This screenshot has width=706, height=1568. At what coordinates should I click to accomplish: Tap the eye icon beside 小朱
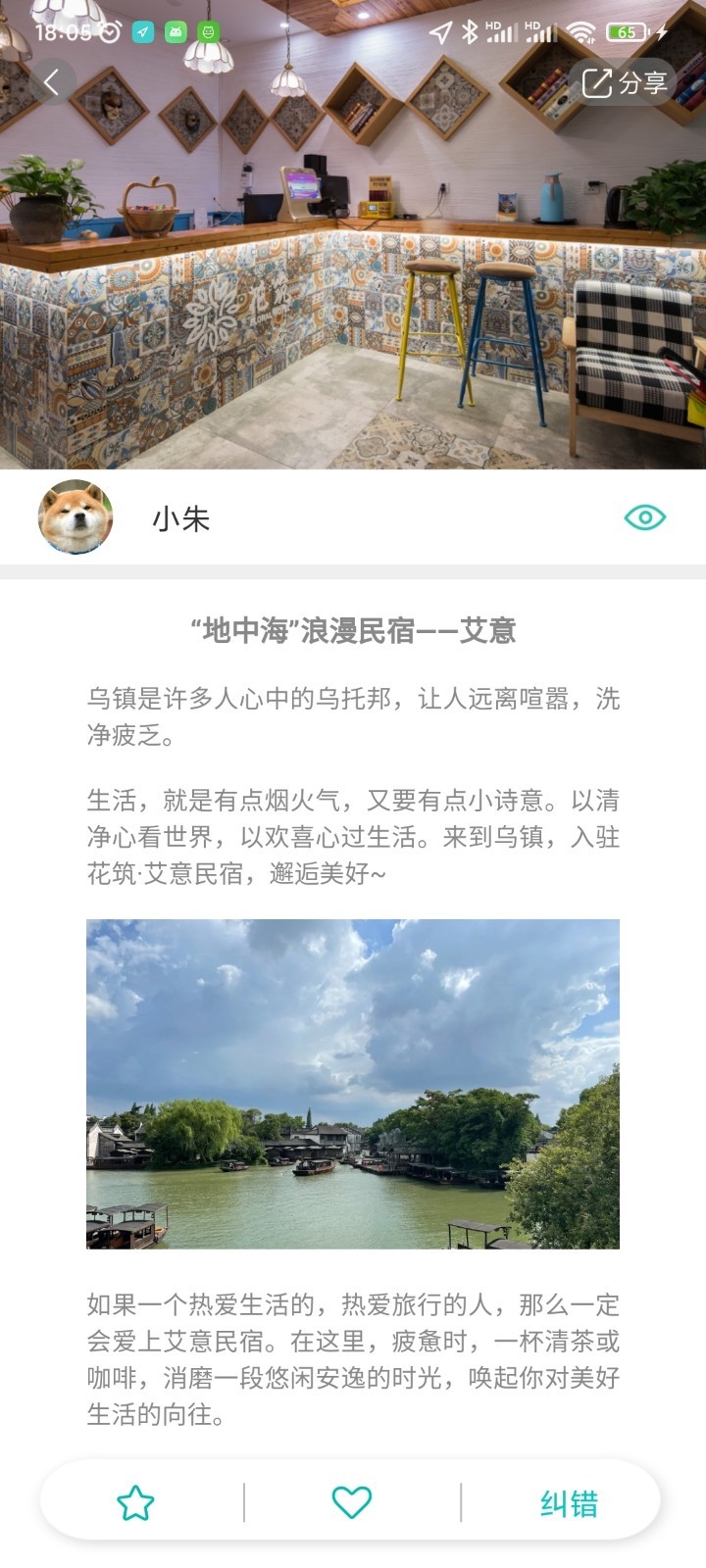pos(644,517)
